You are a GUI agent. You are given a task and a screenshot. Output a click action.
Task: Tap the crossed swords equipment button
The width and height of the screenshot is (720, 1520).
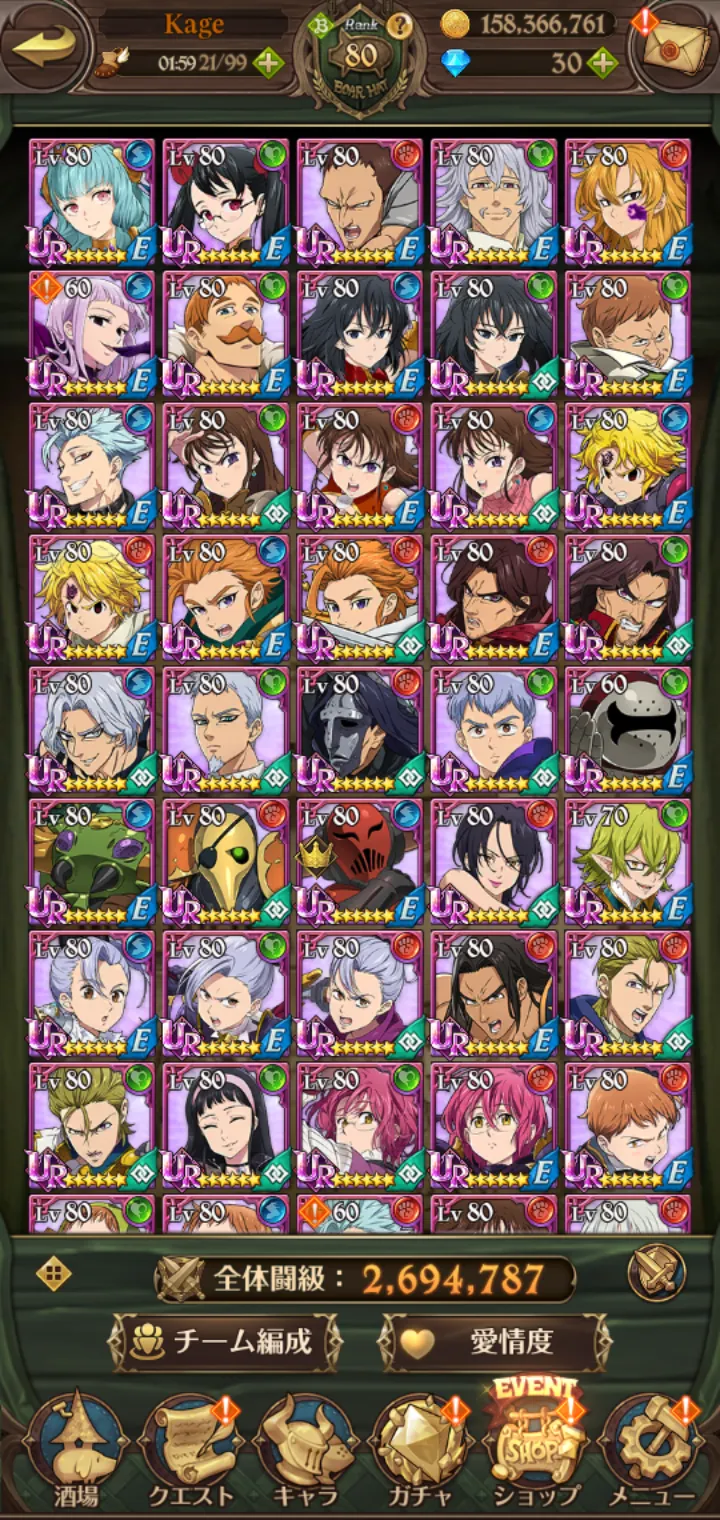point(656,1273)
